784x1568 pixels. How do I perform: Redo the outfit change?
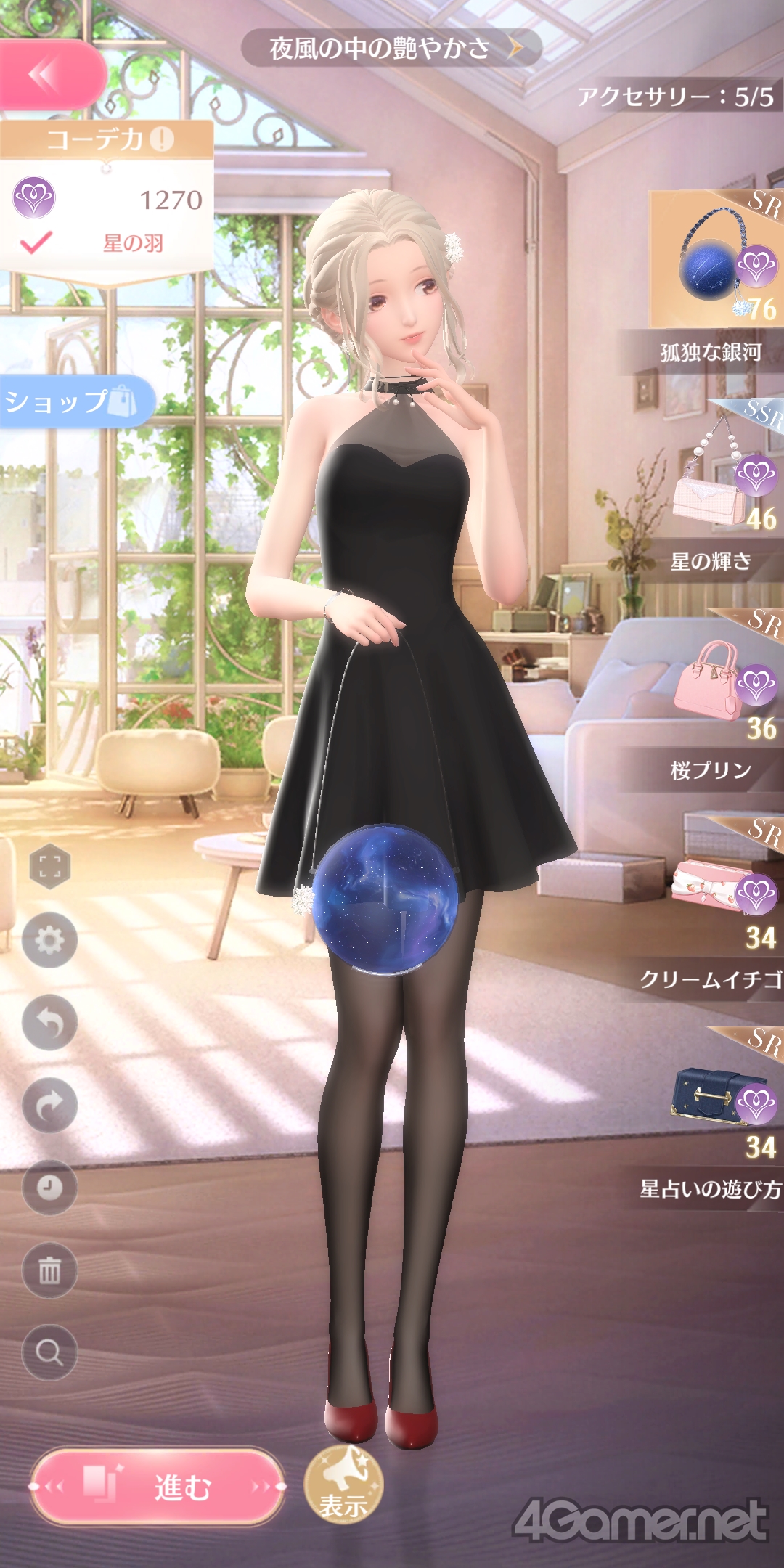point(49,1105)
